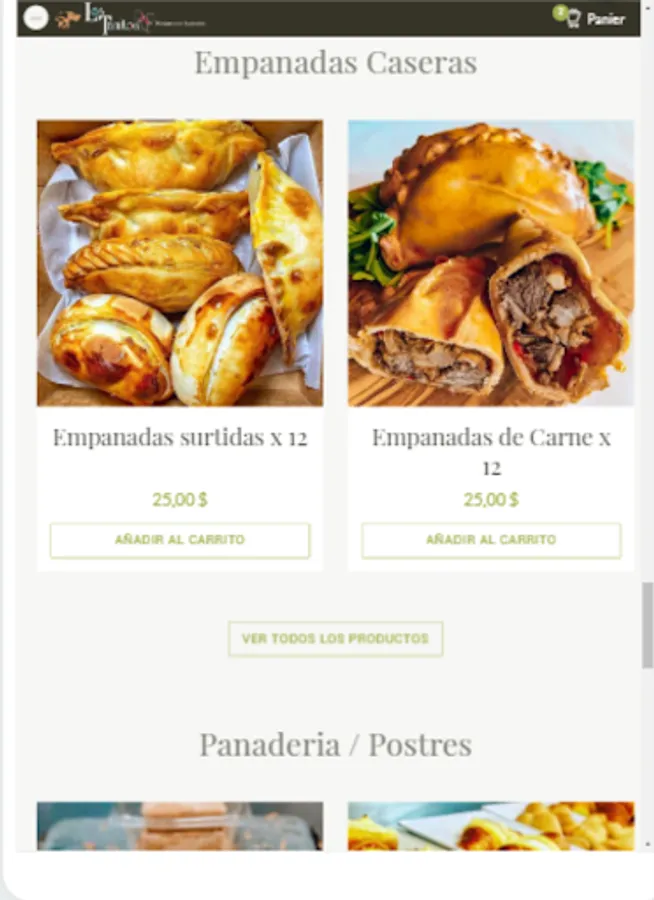
Task: Add Empanadas de Carne x 12 to cart
Action: point(491,540)
